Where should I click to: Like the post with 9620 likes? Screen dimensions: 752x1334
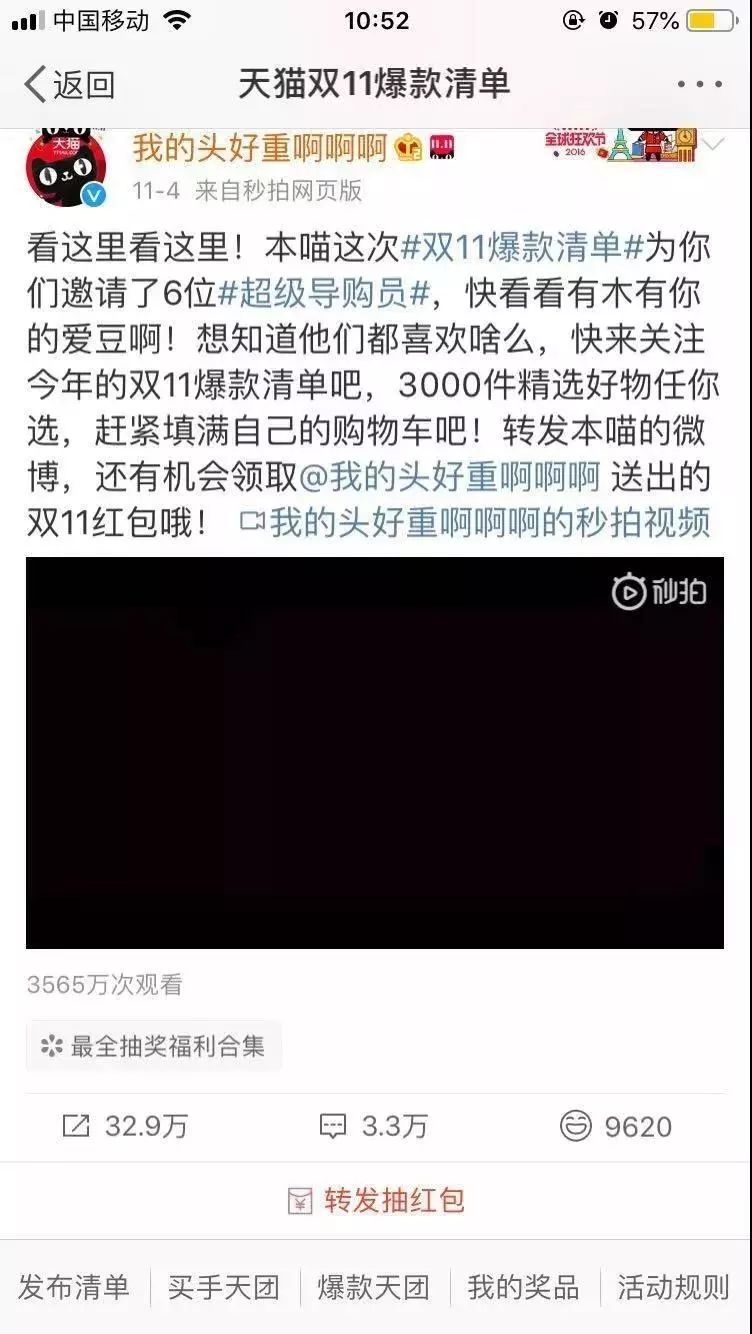[615, 1127]
